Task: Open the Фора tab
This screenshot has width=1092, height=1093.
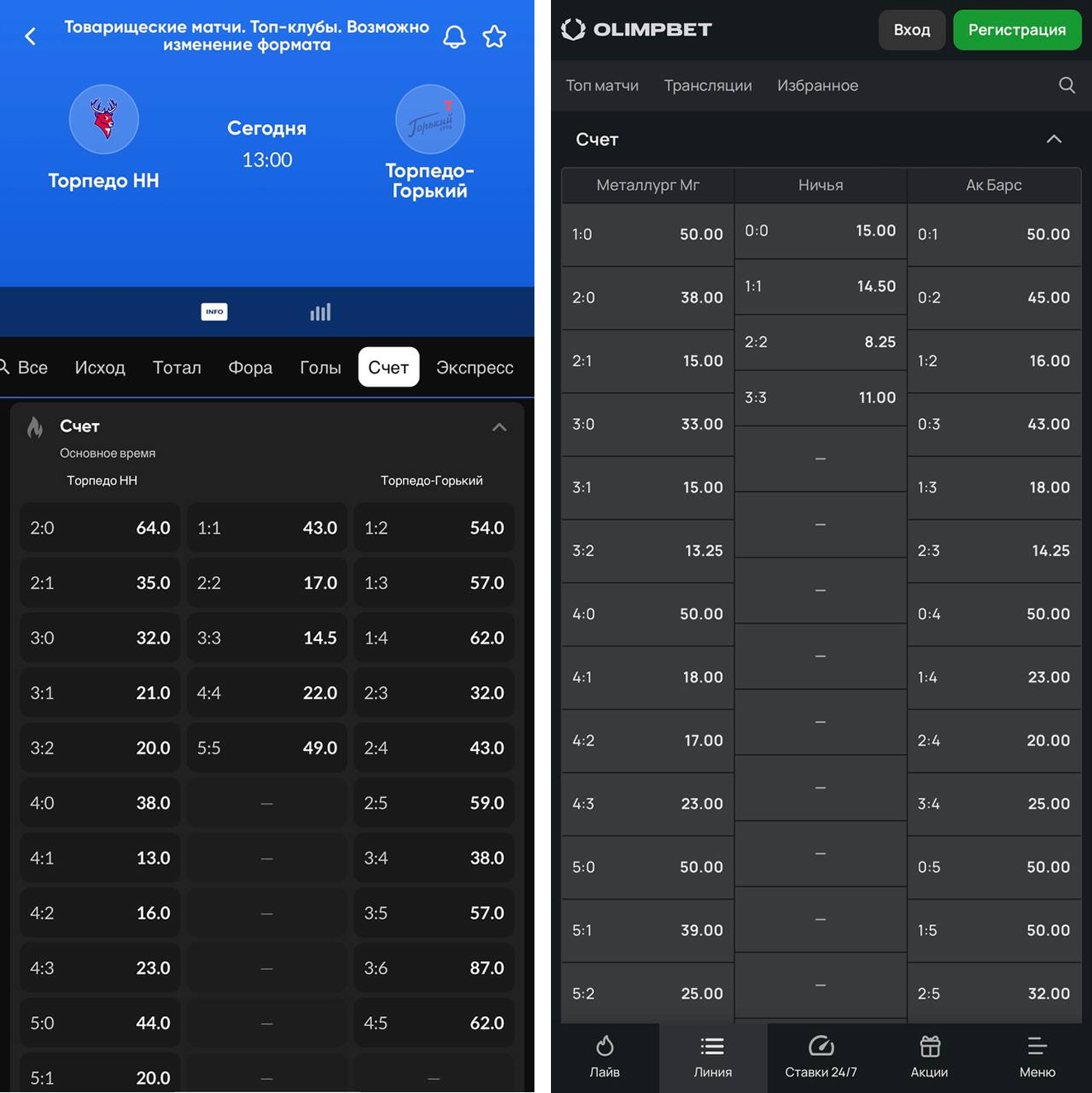Action: (250, 368)
